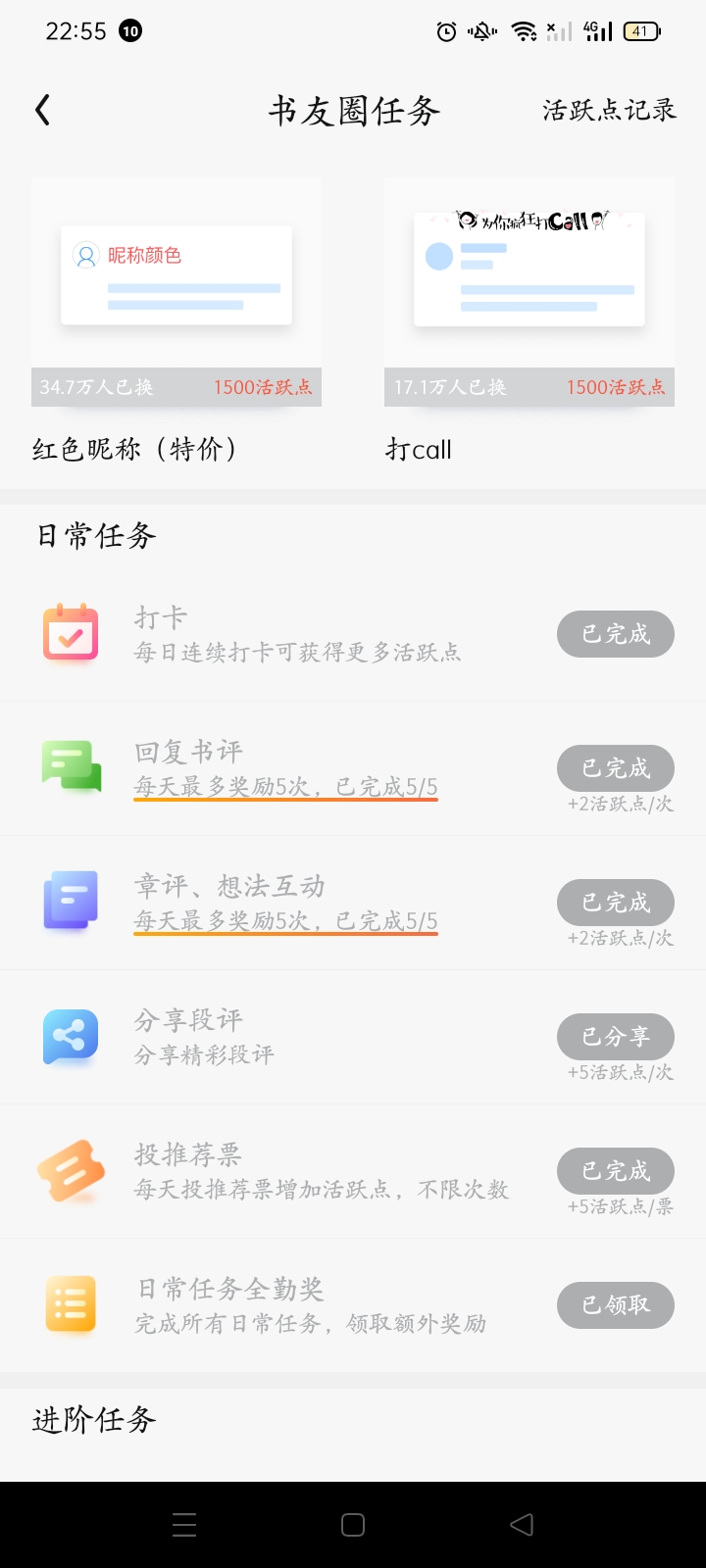Tap 已分享 button for 分享段评
The image size is (706, 1568).
point(616,1037)
